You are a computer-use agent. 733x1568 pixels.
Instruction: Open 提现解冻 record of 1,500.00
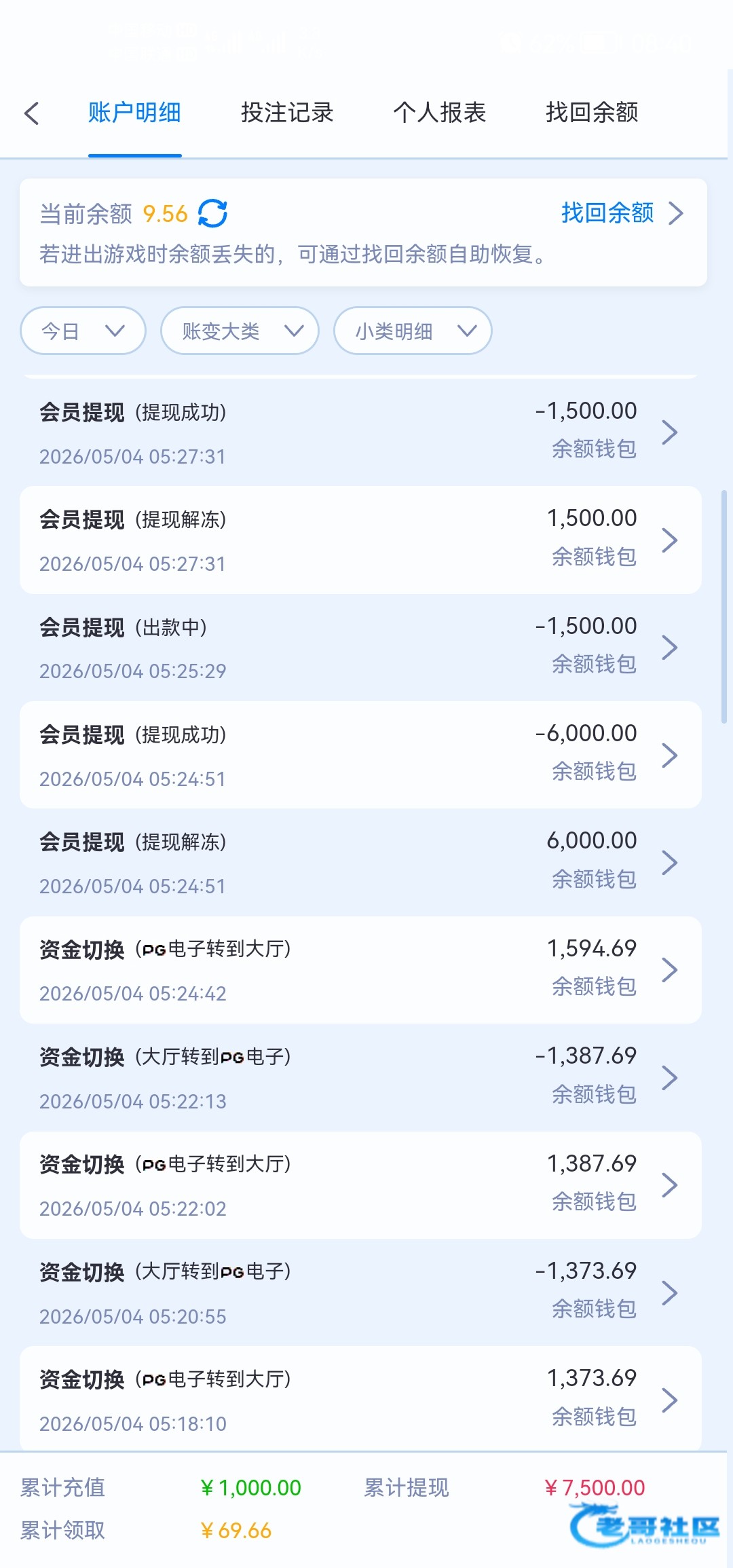pyautogui.click(x=360, y=540)
